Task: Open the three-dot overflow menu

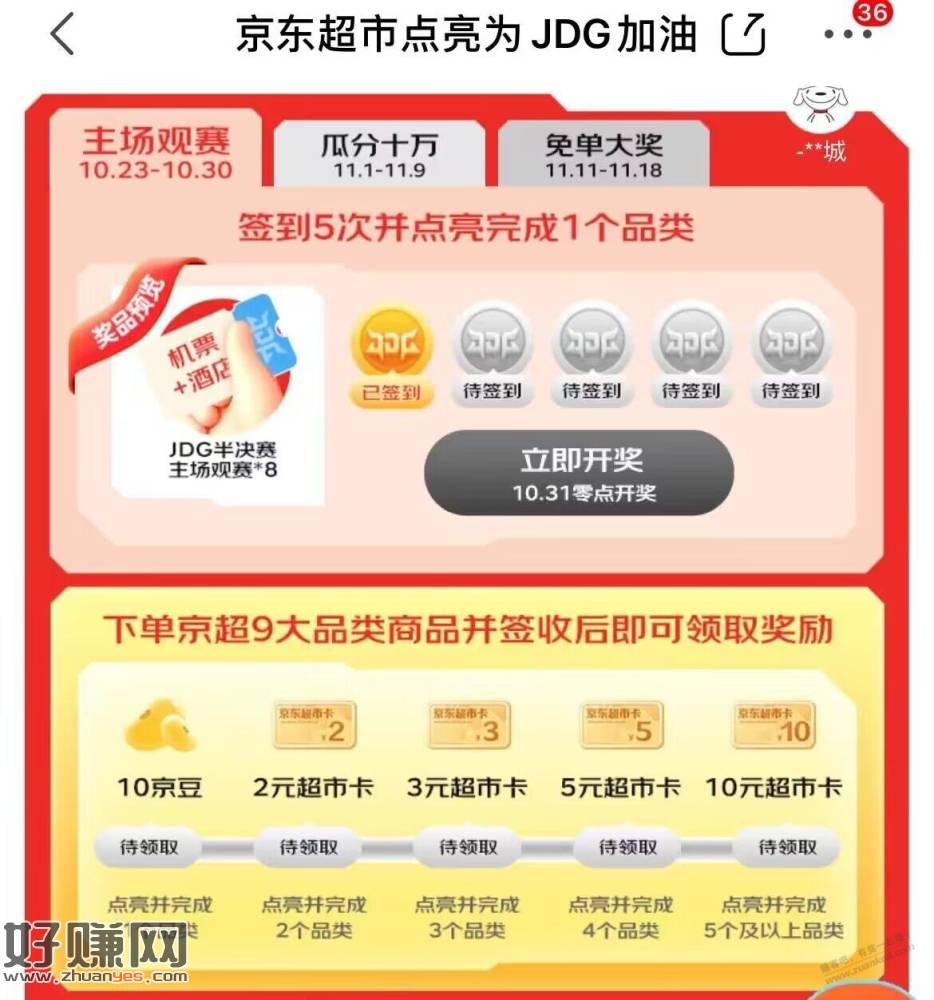Action: 847,34
